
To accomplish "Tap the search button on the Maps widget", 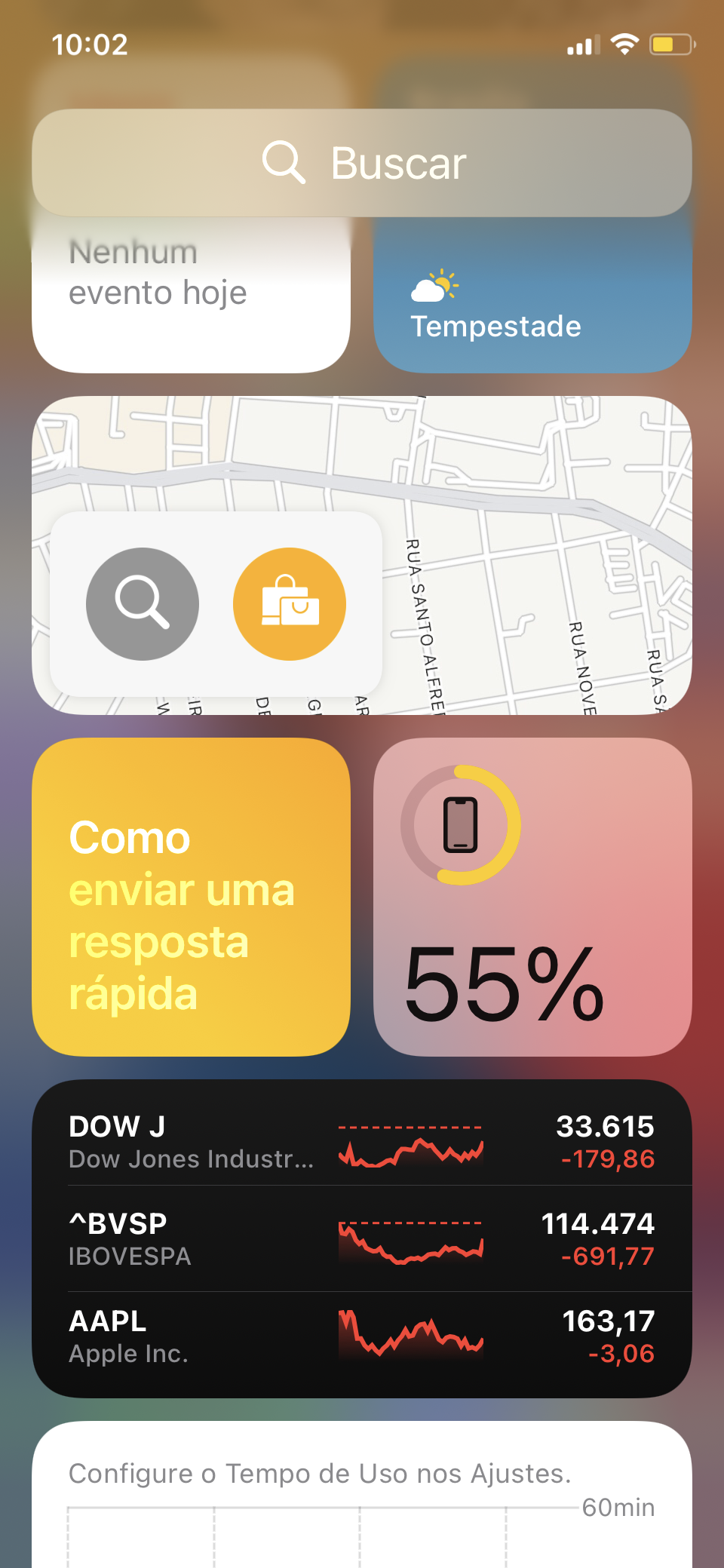I will pyautogui.click(x=143, y=604).
